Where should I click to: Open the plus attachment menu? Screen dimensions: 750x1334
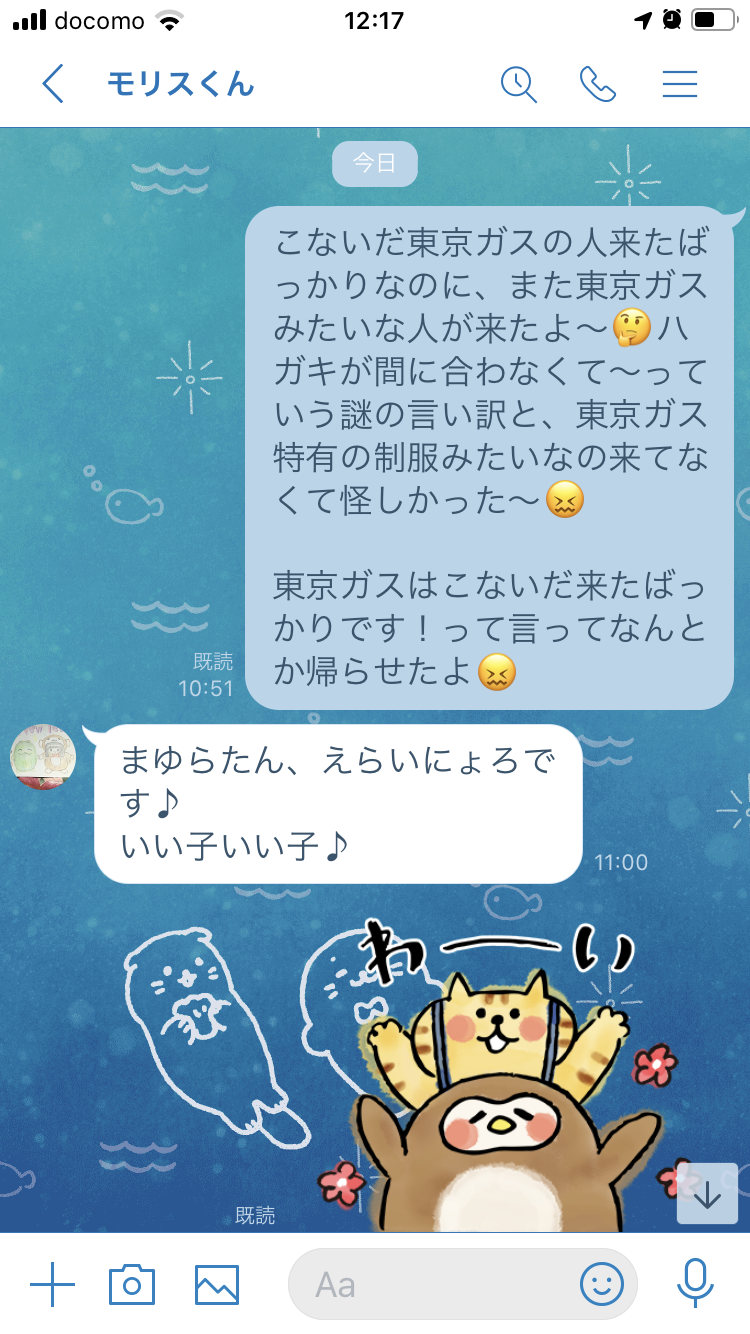click(53, 1284)
